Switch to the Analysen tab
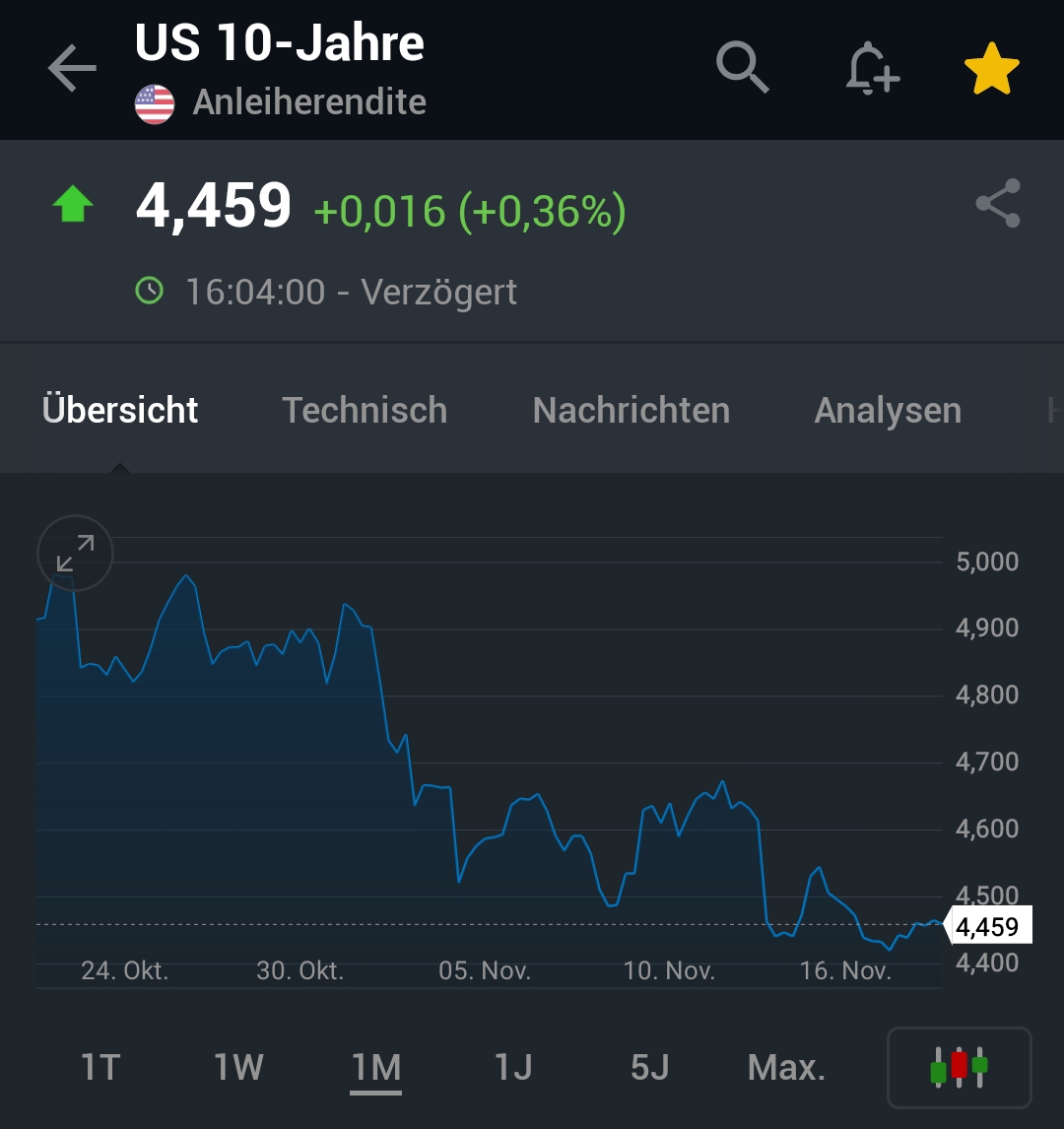1064x1129 pixels. pos(887,409)
